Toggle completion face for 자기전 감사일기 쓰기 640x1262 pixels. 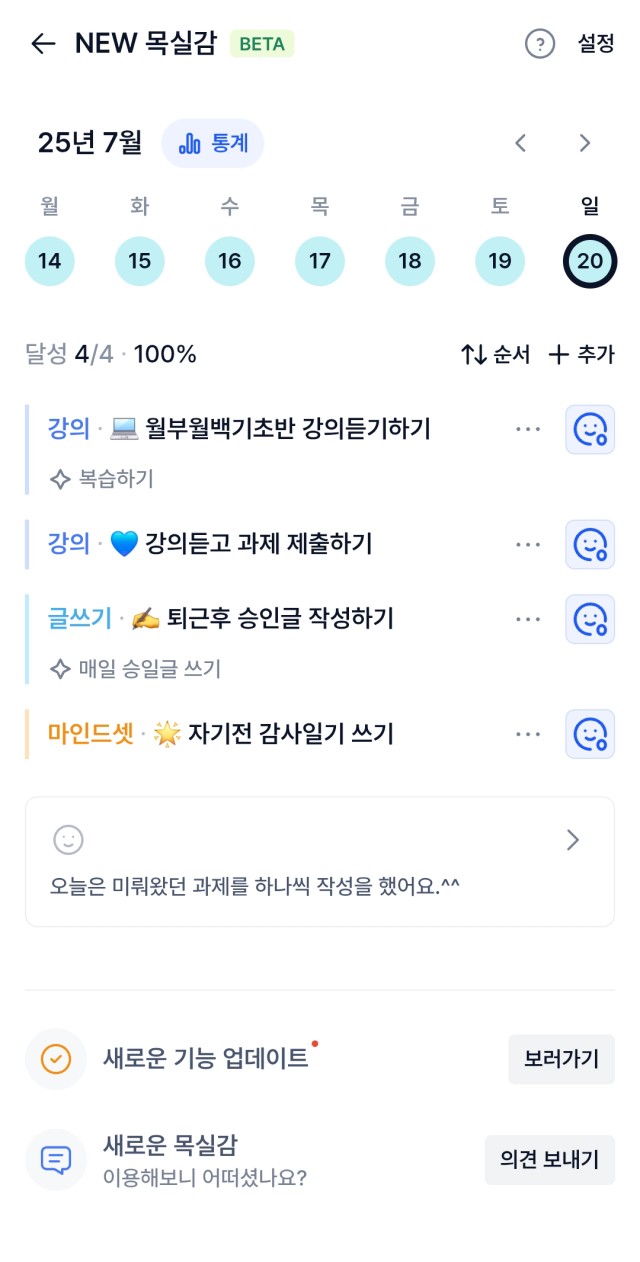point(590,734)
